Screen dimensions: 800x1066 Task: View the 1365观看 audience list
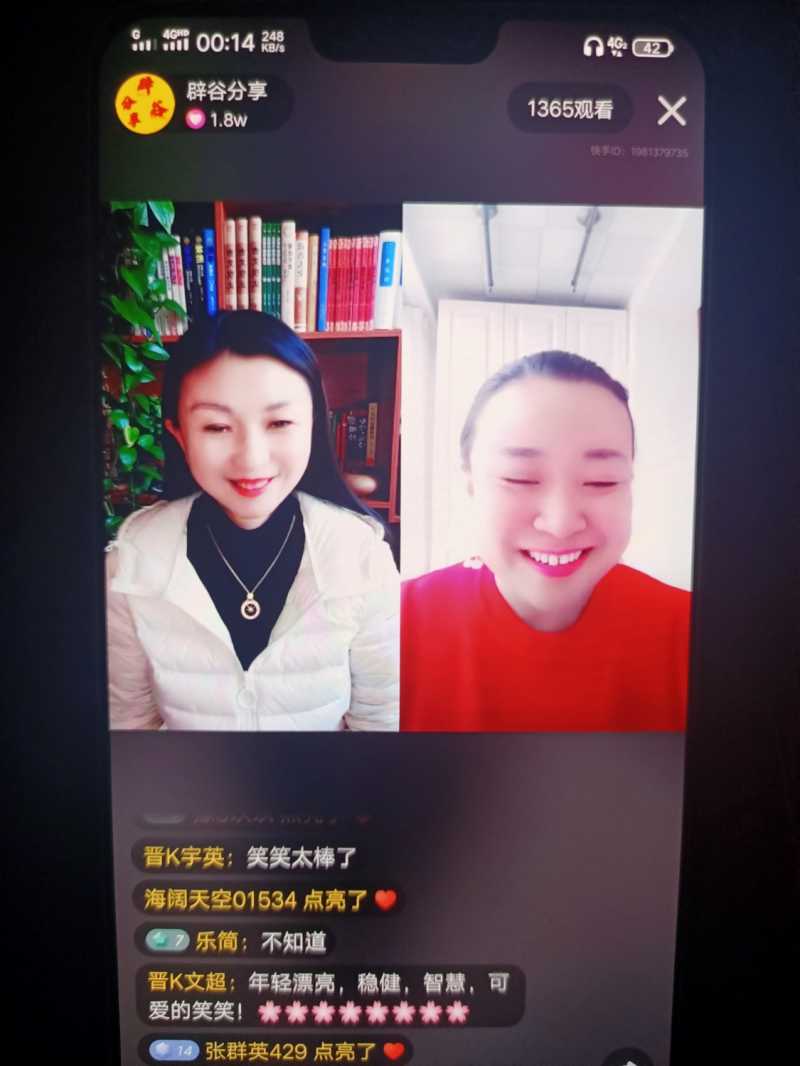[x=569, y=110]
